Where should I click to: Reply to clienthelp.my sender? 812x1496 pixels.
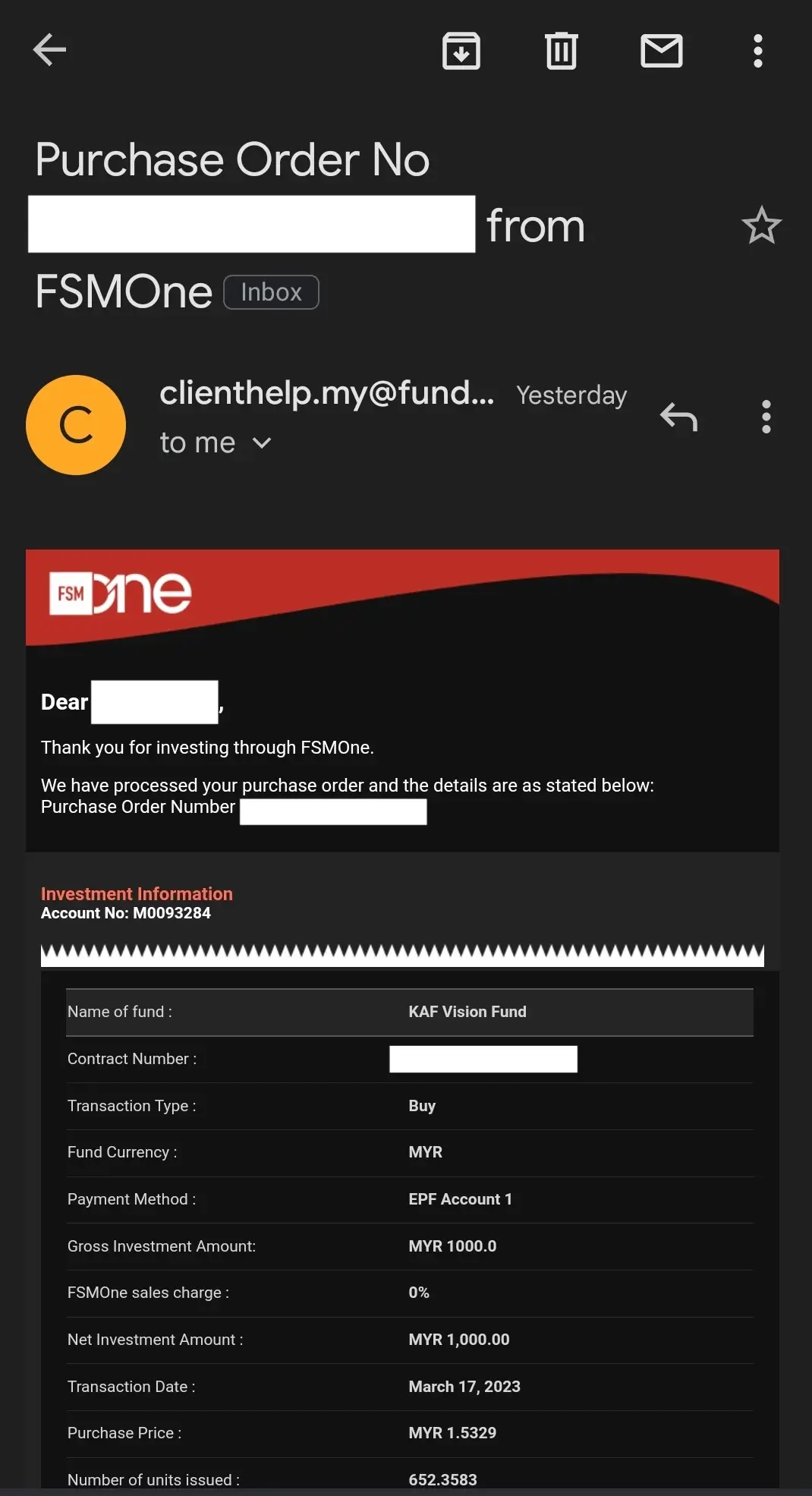(678, 417)
